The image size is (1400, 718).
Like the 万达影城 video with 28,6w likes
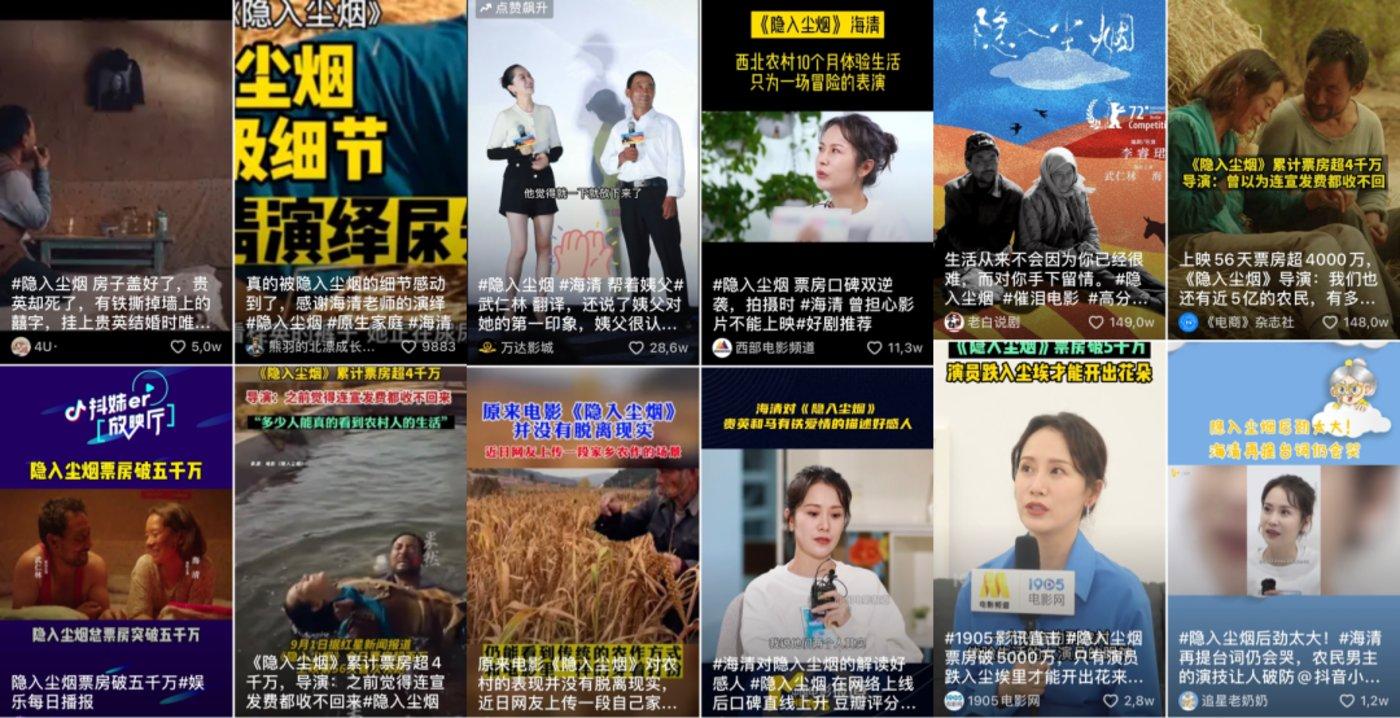point(636,348)
